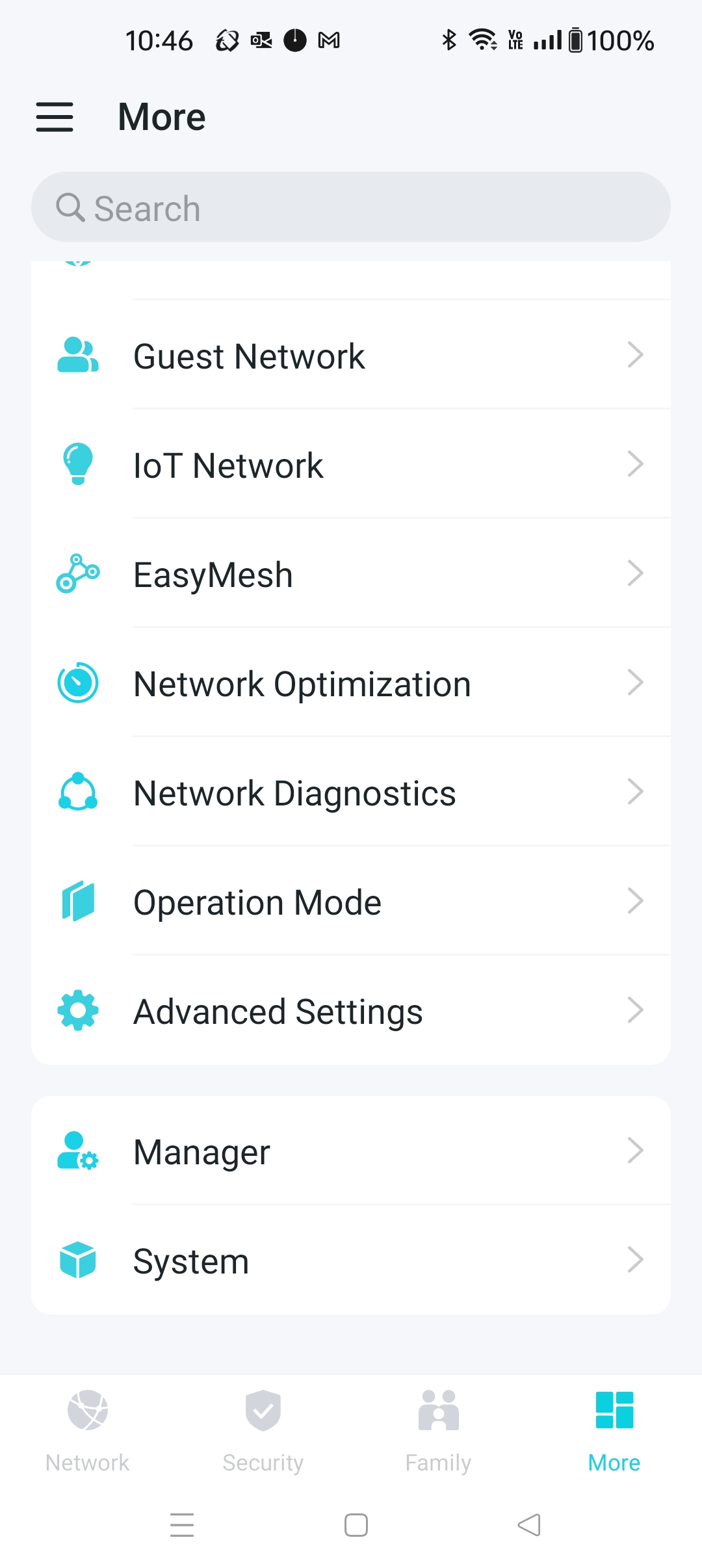Tap the system back button
This screenshot has width=702, height=1568.
(529, 1524)
